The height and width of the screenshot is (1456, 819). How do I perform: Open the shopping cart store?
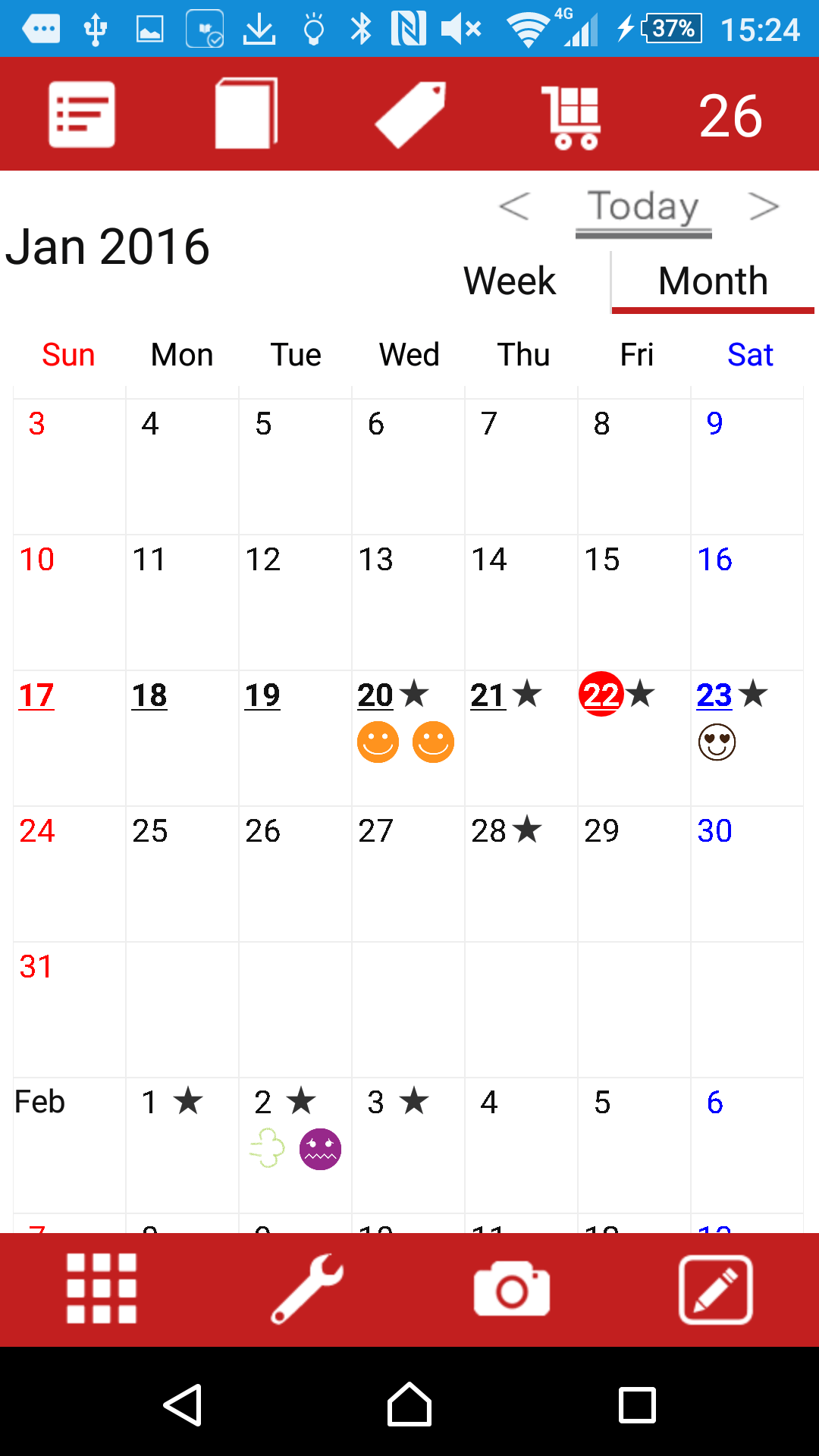571,117
